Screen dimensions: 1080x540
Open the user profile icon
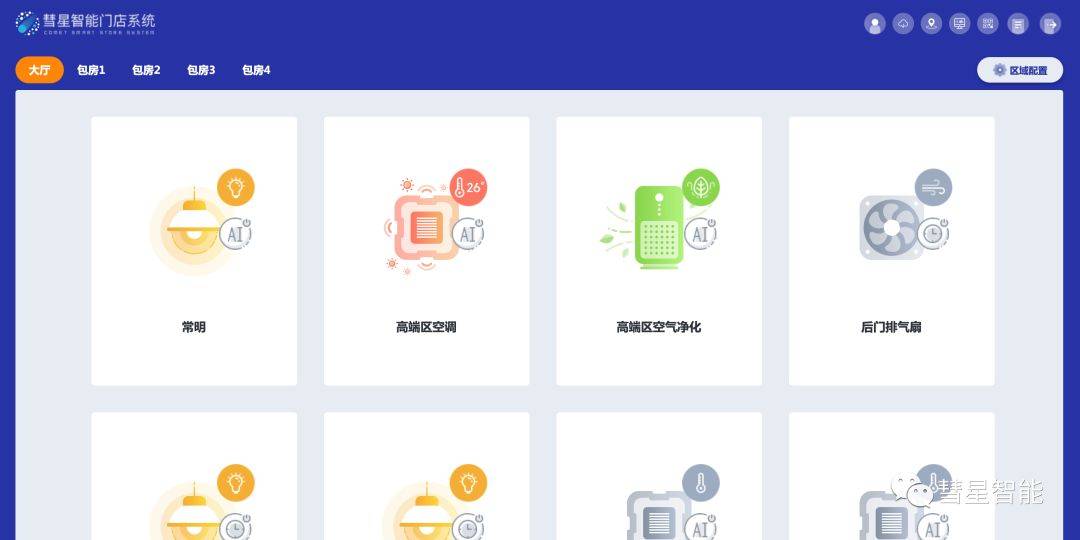point(875,24)
